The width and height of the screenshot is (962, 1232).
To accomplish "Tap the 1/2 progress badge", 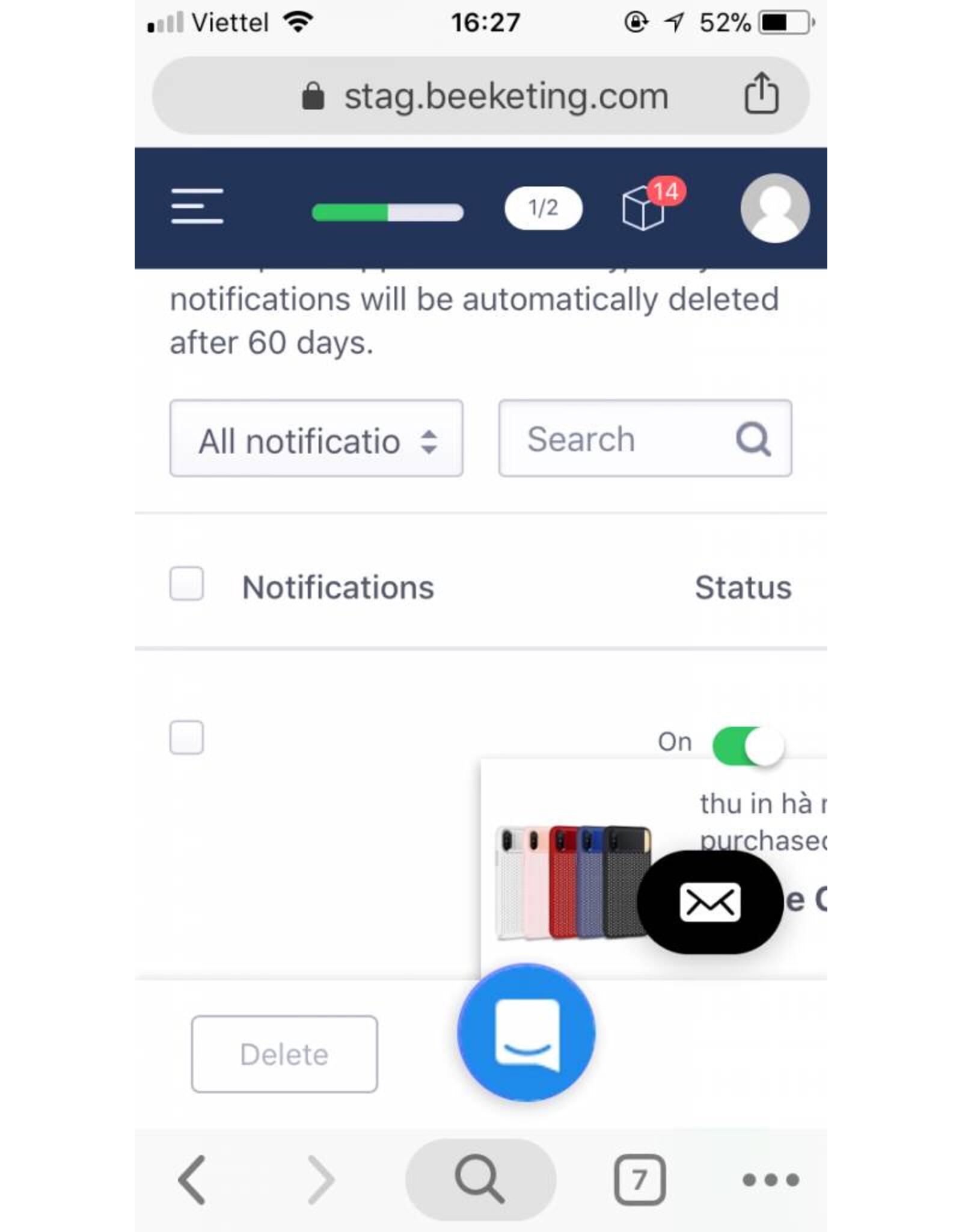I will point(543,208).
